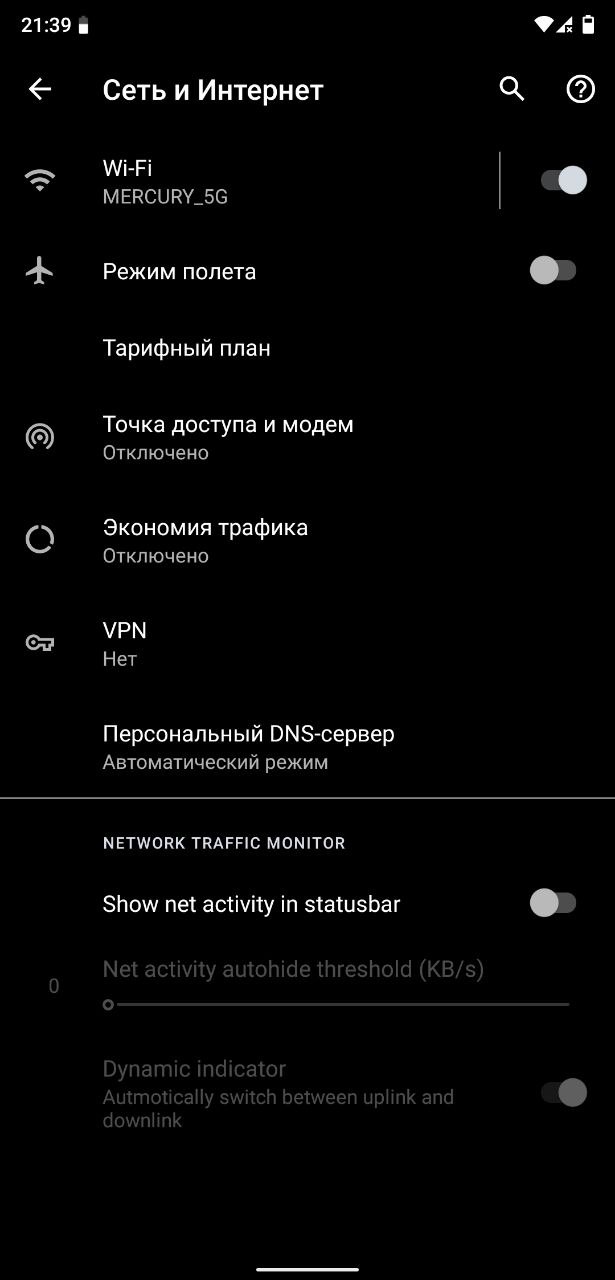The width and height of the screenshot is (615, 1280).
Task: Turn off the Wi-Fi switch
Action: click(x=563, y=180)
